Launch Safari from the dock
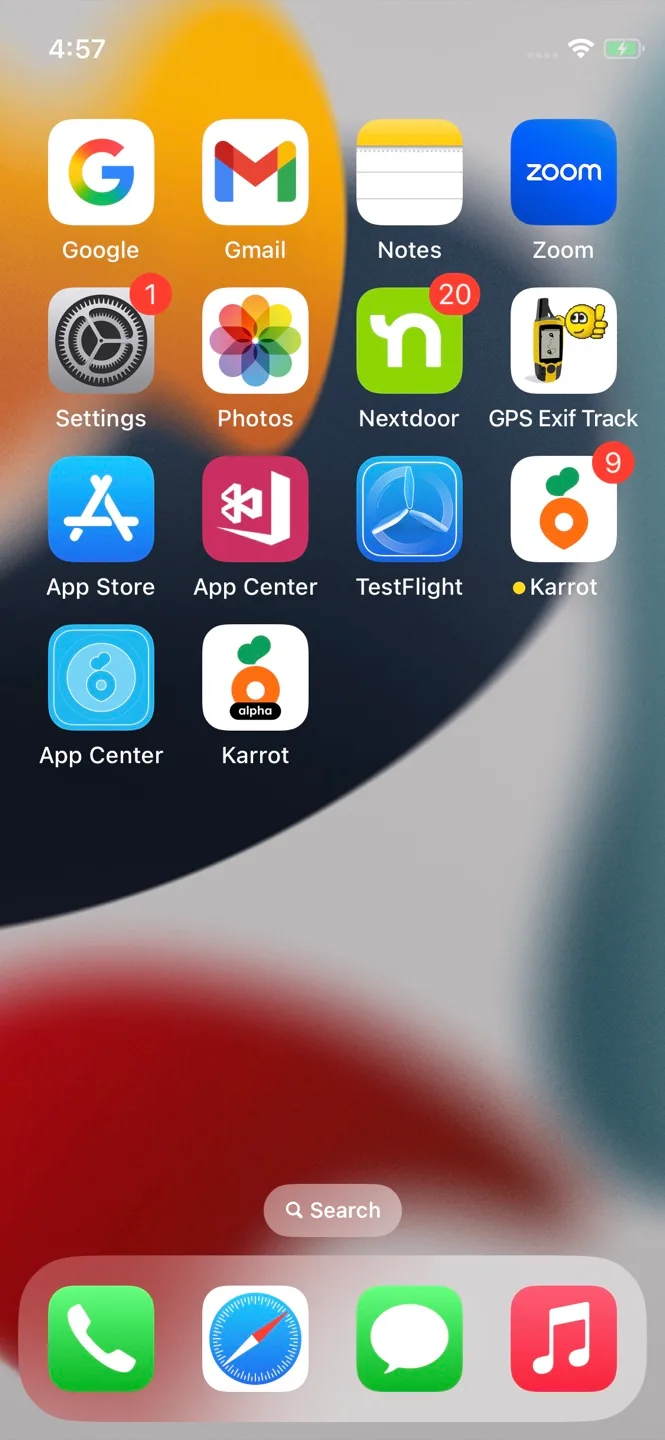This screenshot has height=1440, width=665. tap(255, 1338)
